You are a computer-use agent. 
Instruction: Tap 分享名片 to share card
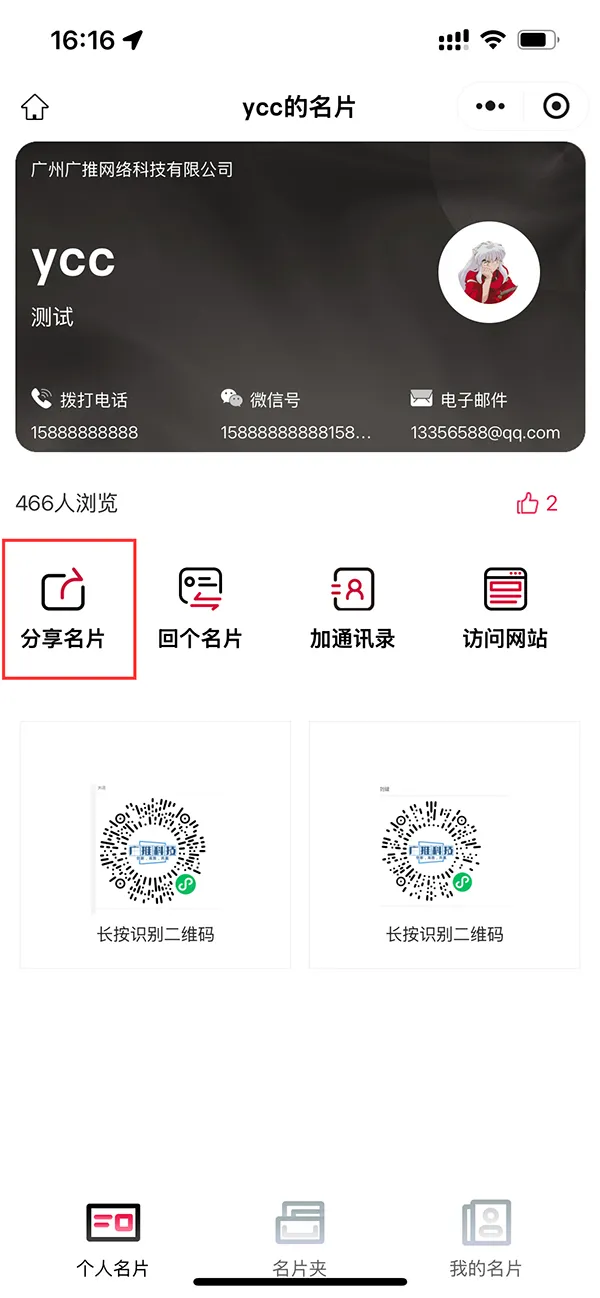pyautogui.click(x=63, y=608)
